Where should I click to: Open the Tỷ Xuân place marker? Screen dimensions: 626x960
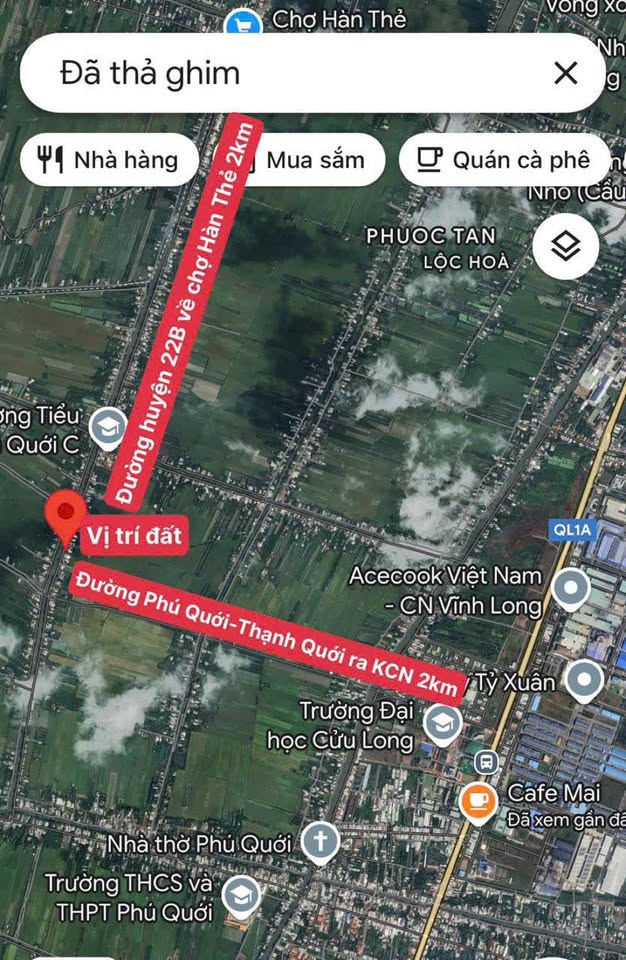583,682
